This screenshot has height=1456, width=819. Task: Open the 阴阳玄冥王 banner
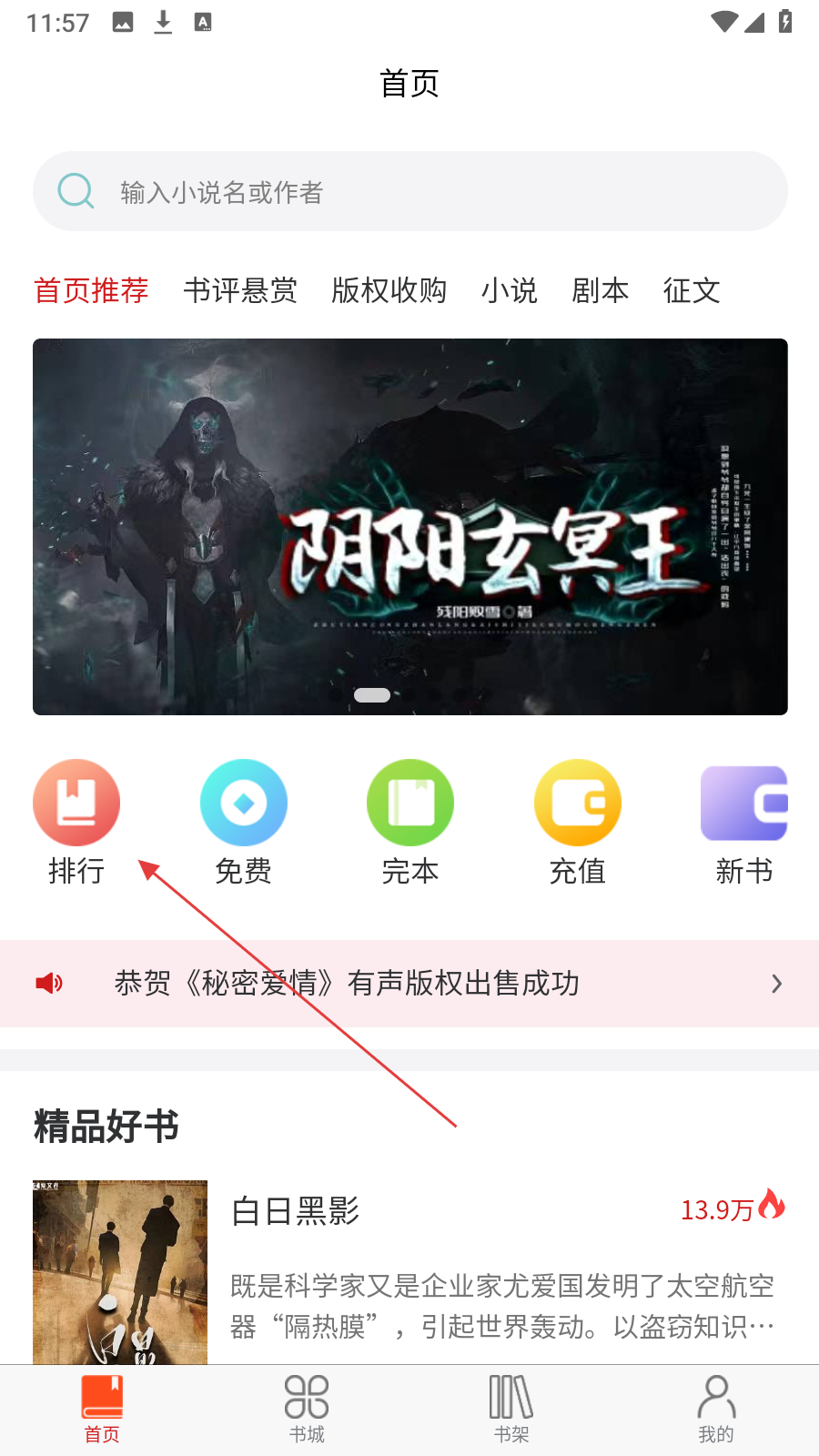point(409,527)
